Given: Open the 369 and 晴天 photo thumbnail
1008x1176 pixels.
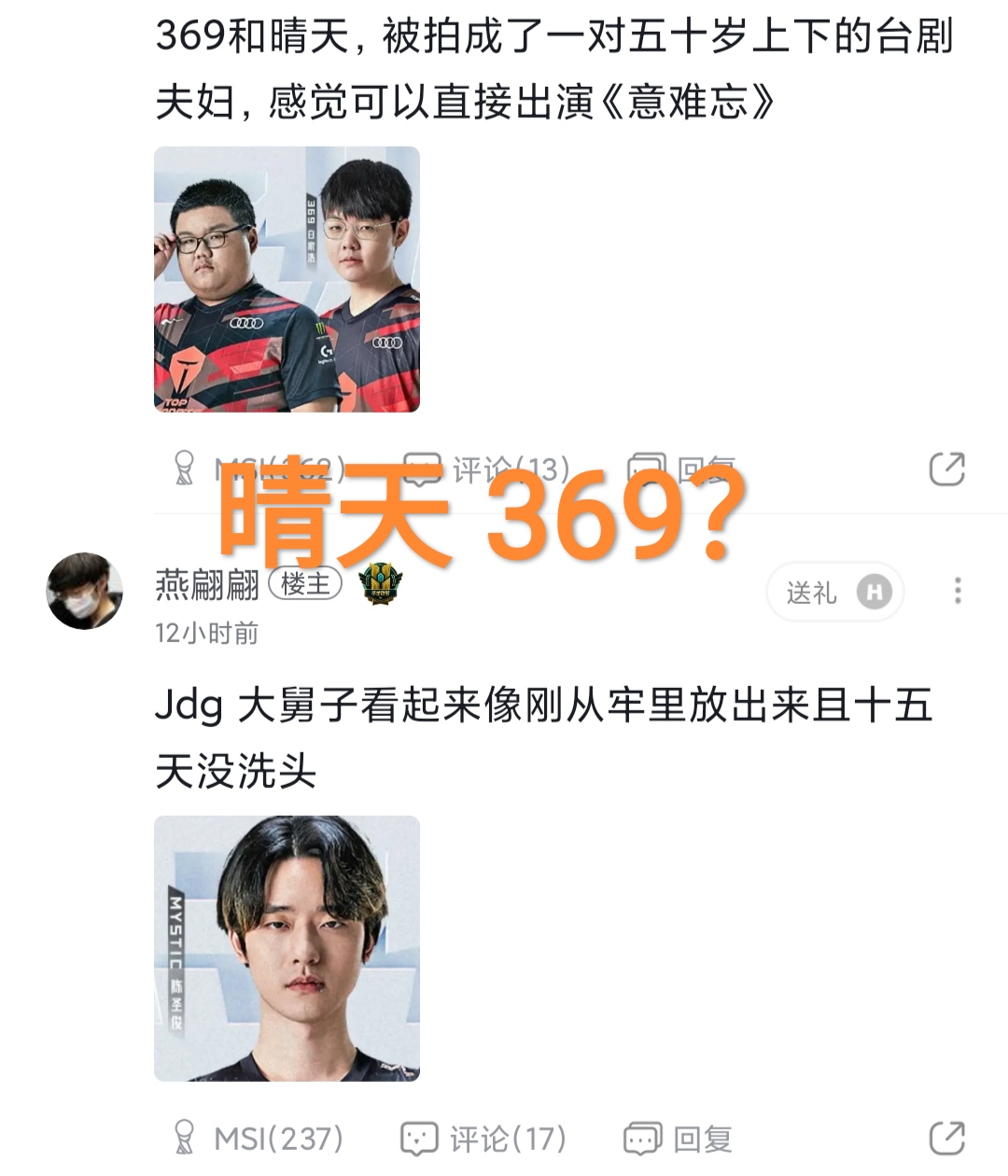Looking at the screenshot, I should coord(287,279).
